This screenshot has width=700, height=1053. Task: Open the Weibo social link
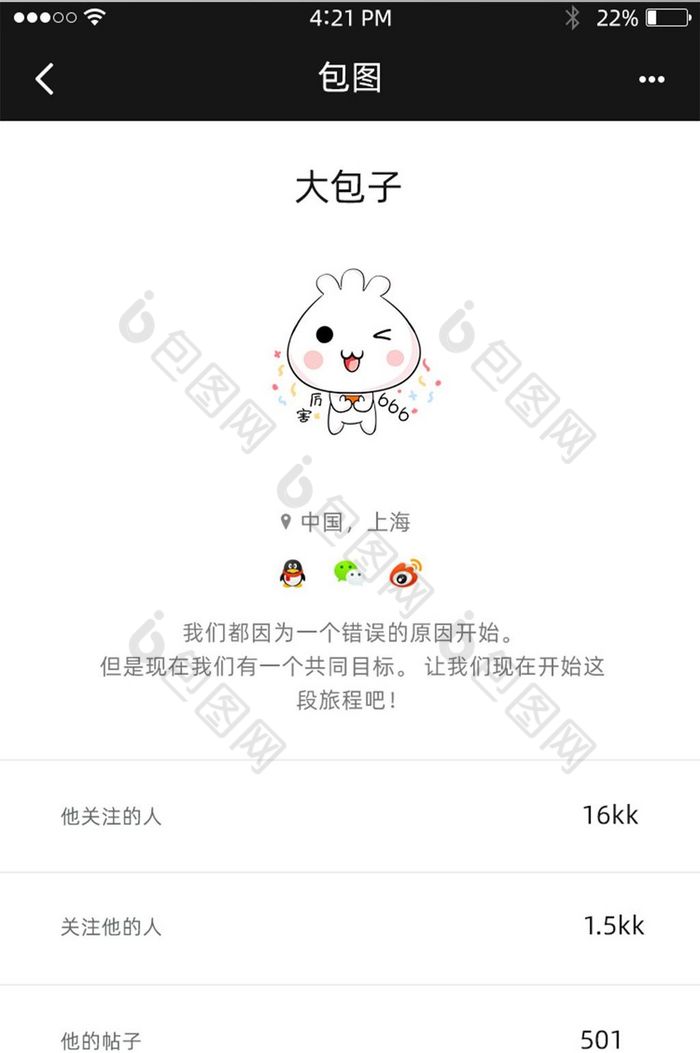[x=406, y=573]
